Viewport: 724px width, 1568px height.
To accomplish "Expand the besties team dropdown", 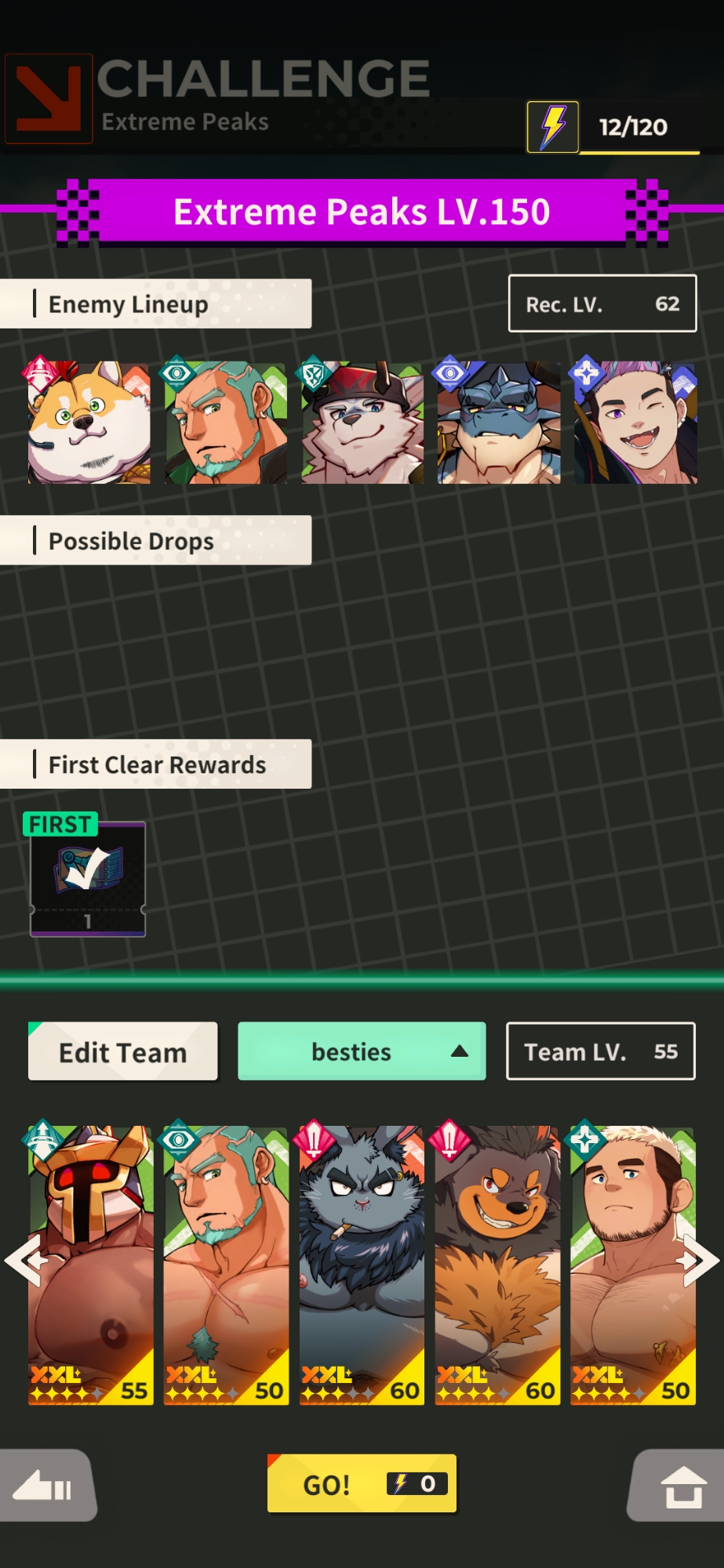I will pos(362,1051).
